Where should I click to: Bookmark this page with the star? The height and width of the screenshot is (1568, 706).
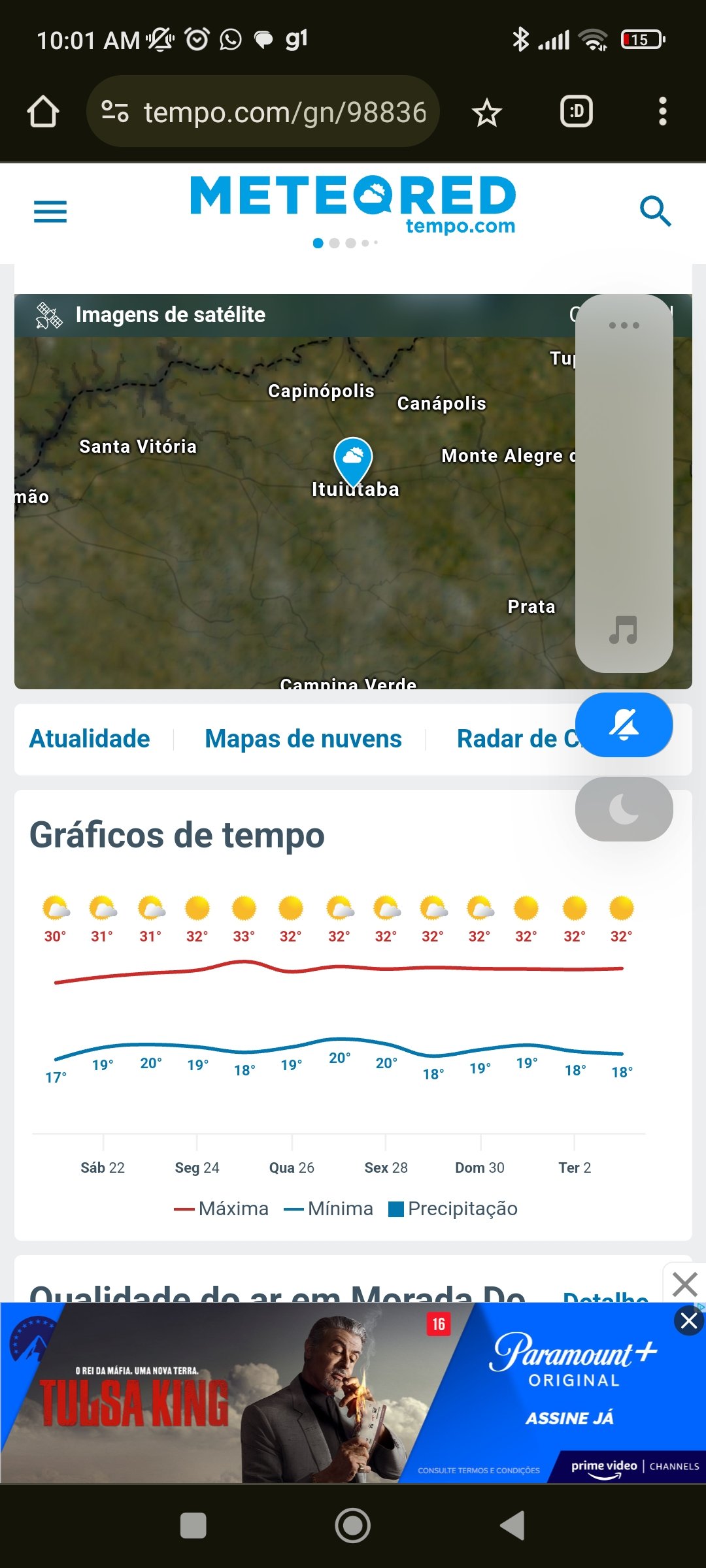[487, 112]
